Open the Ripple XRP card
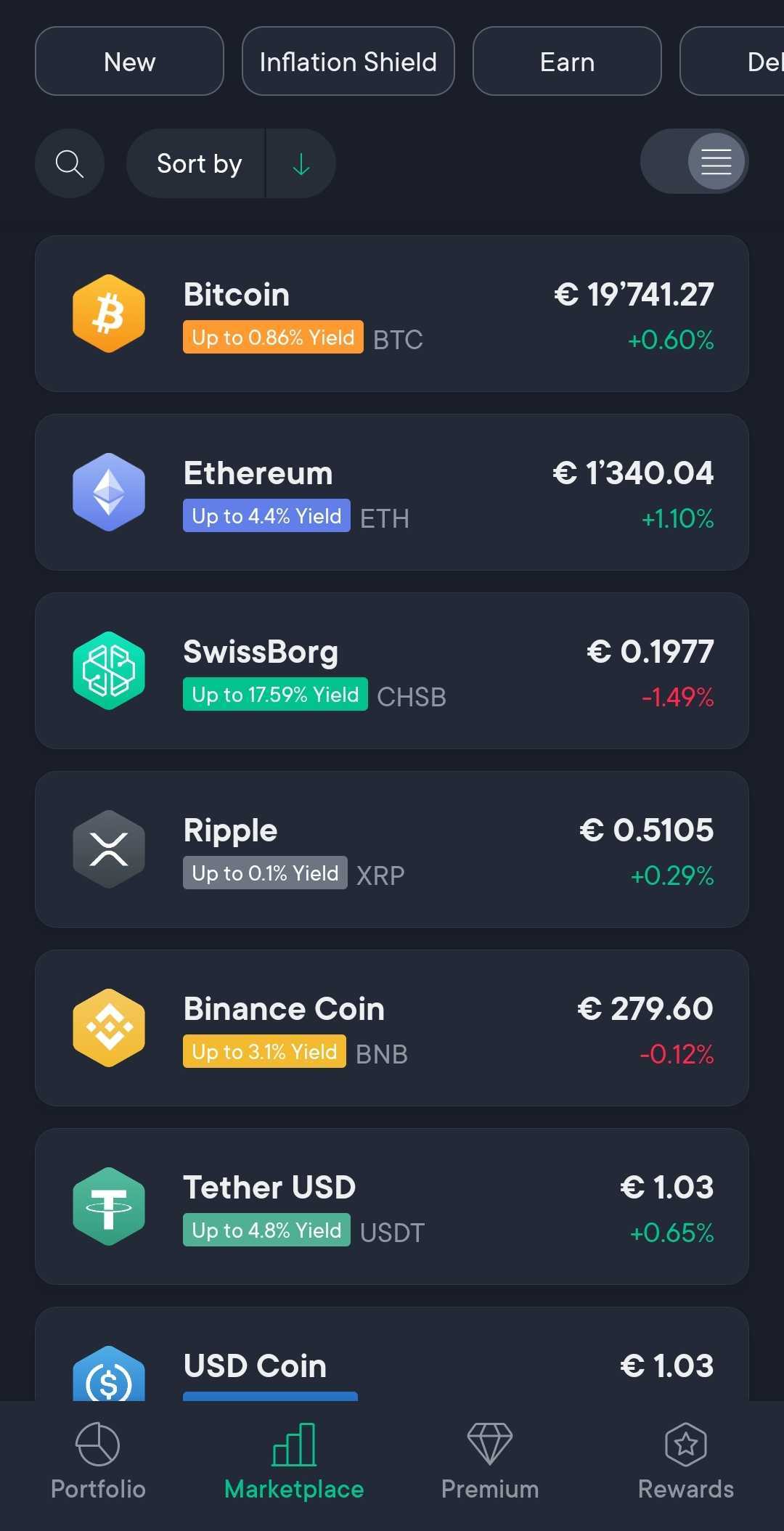Image resolution: width=784 pixels, height=1531 pixels. (x=392, y=849)
